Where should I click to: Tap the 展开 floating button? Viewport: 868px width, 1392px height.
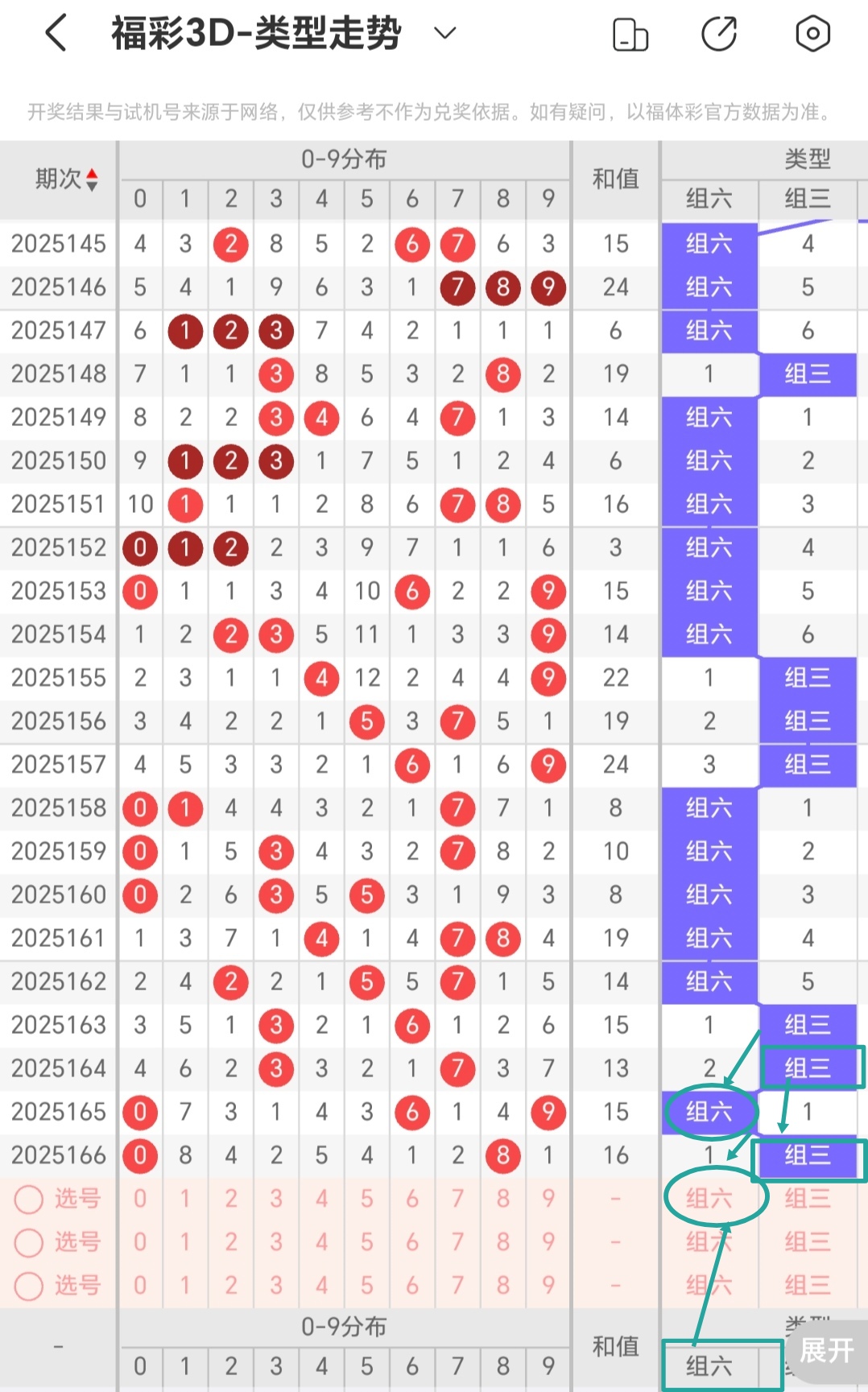[x=826, y=1350]
